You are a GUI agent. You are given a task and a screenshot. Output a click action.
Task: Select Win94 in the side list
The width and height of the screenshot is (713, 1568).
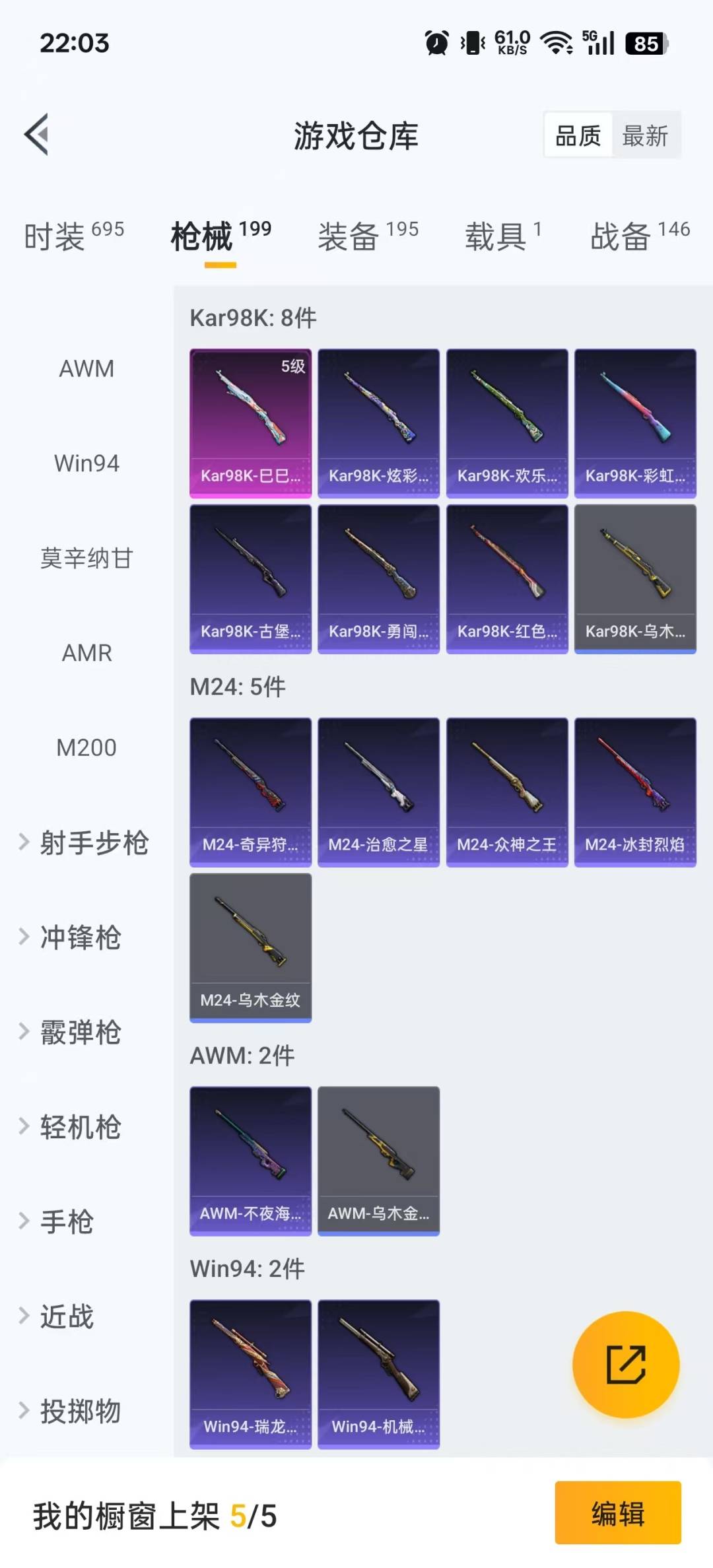point(86,463)
